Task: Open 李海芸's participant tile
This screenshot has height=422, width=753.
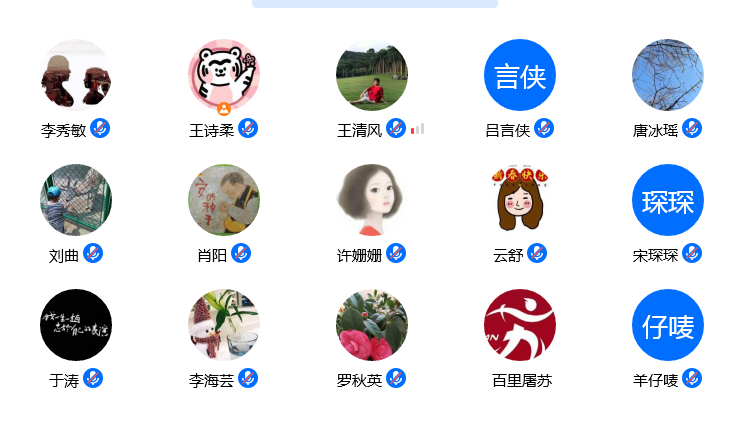Action: point(224,325)
